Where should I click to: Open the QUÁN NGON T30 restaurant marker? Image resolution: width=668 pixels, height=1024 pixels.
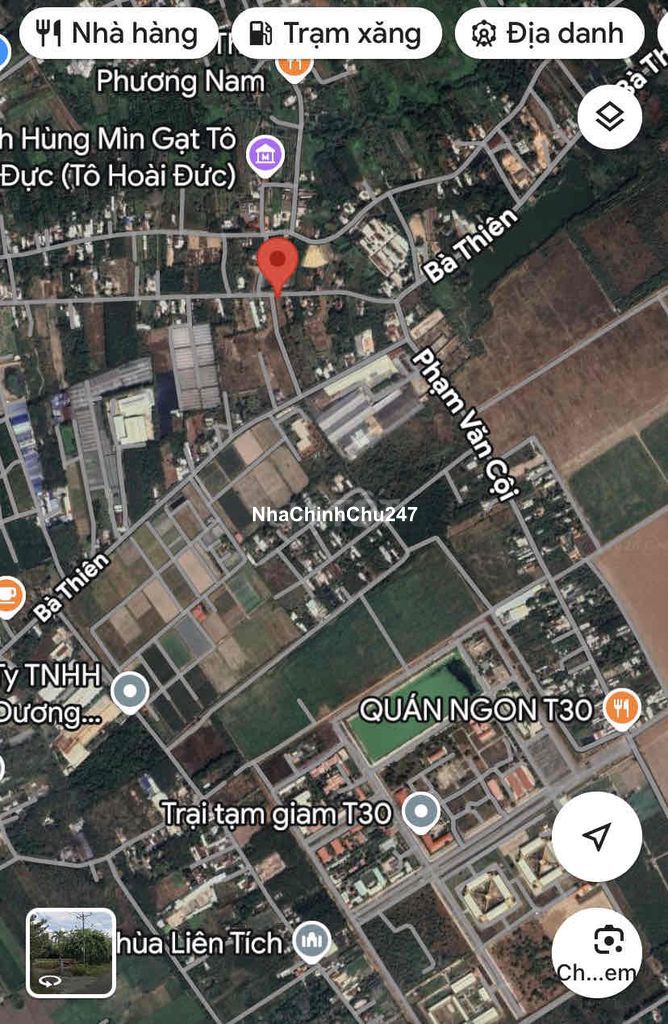(621, 709)
